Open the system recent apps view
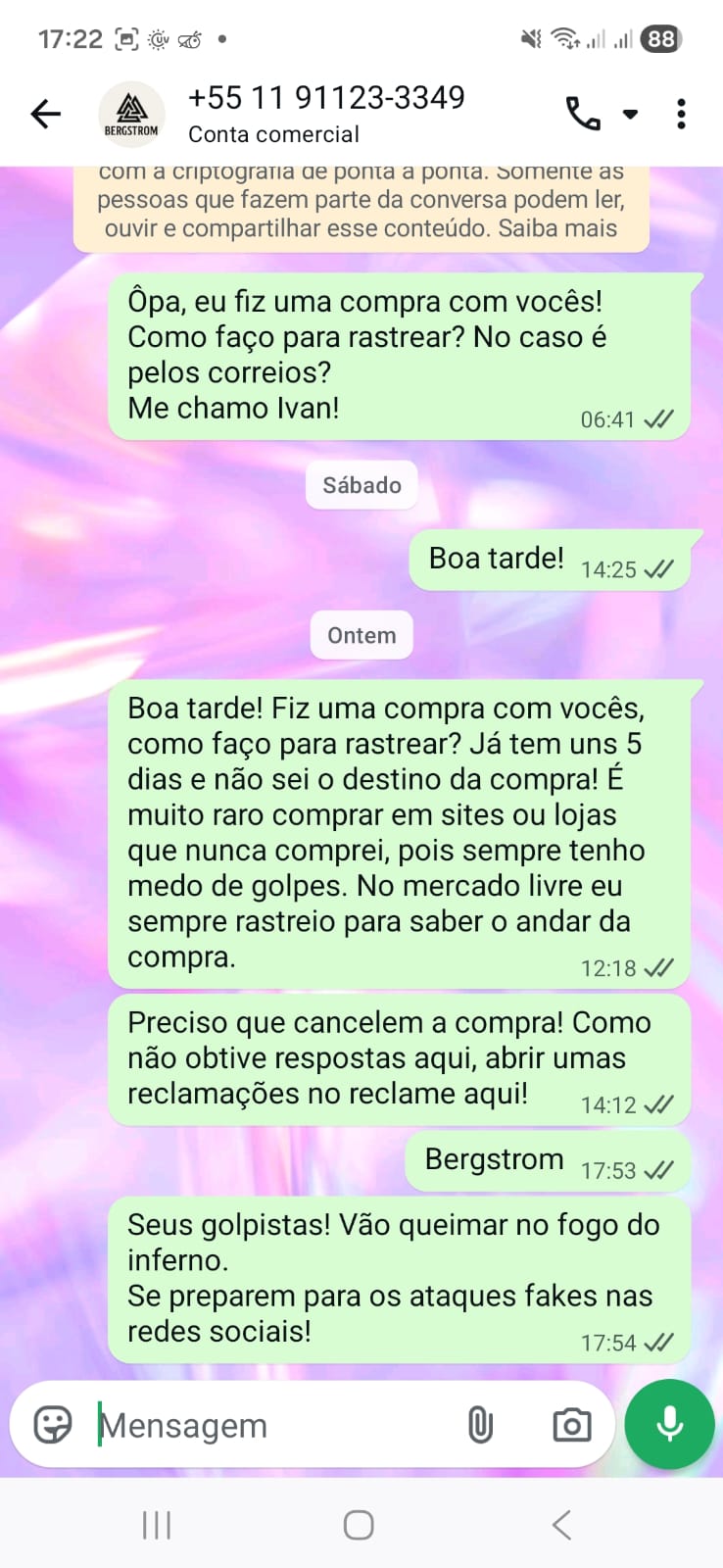723x1568 pixels. pos(157,1525)
